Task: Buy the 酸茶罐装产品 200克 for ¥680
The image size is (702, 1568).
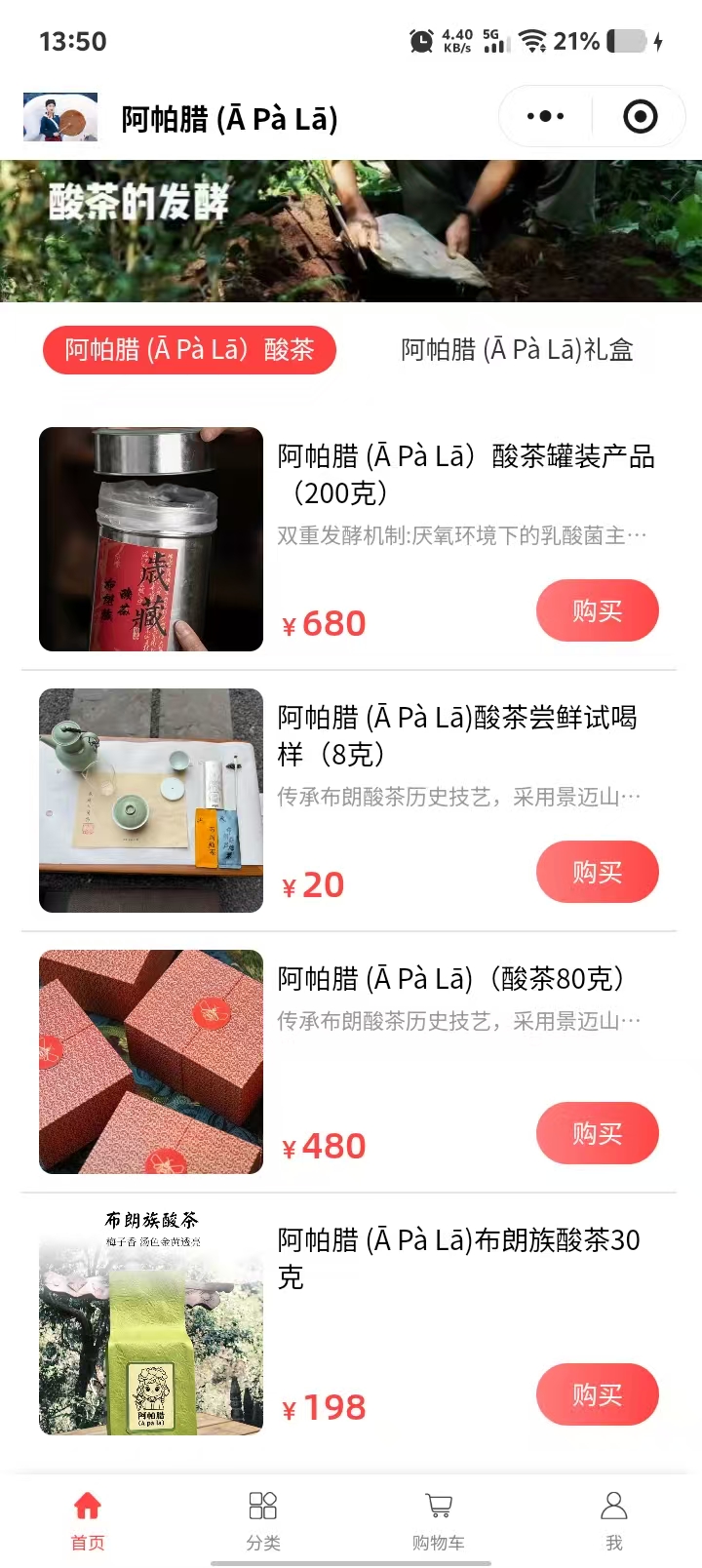Action: tap(597, 611)
